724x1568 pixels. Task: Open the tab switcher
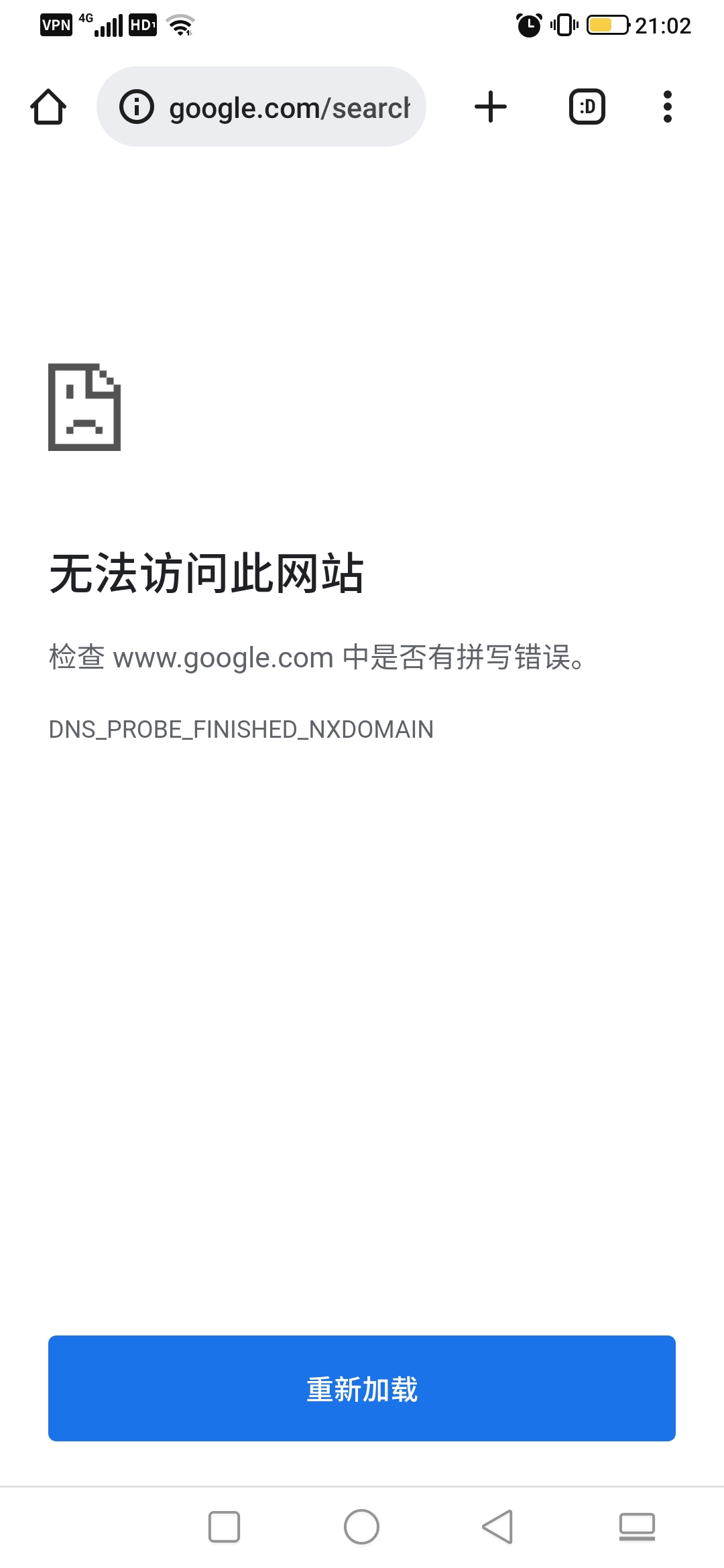[587, 107]
